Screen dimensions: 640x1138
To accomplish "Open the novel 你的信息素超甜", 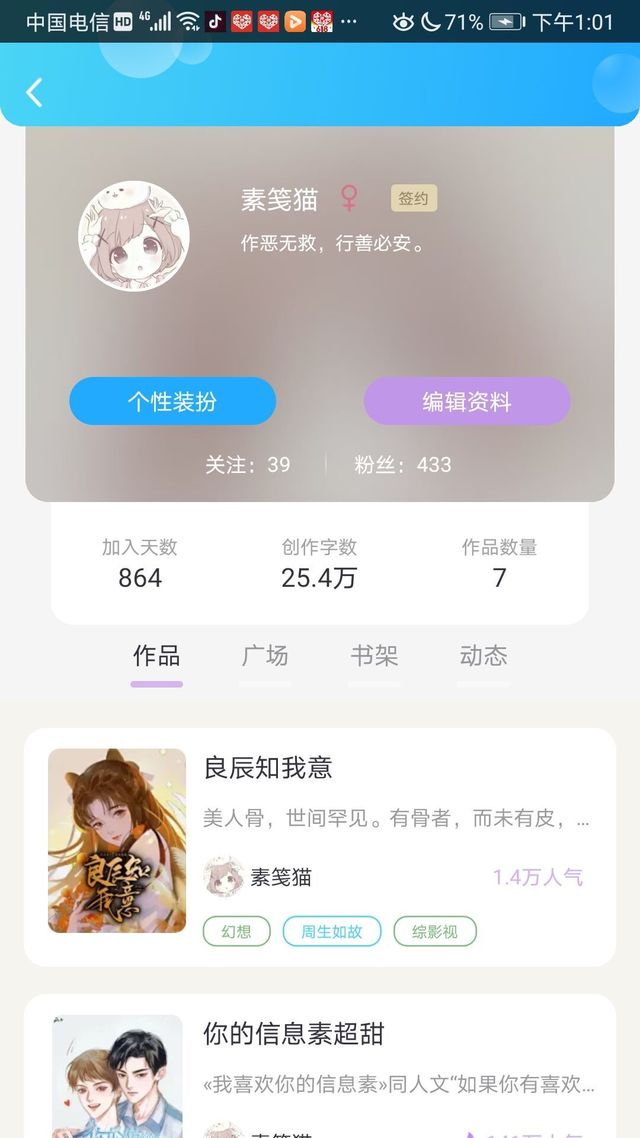I will [293, 1033].
